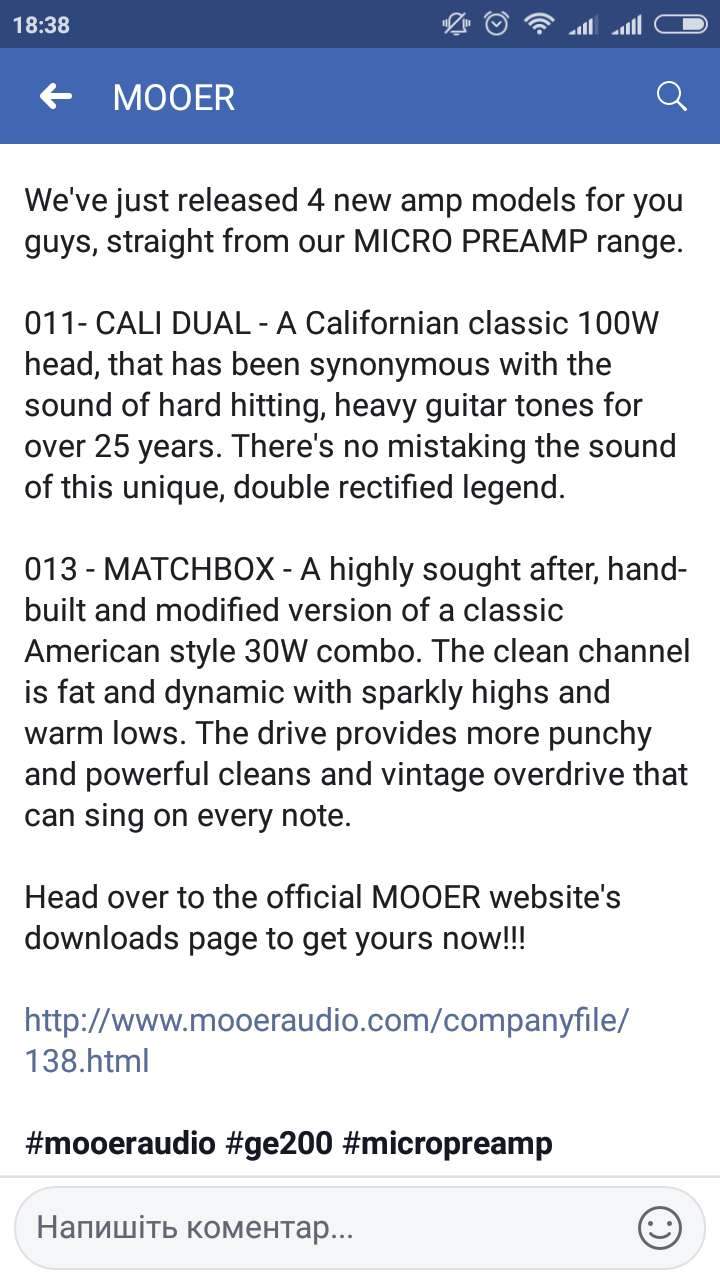Open the search magnifier in the MOOER header
Screen dimensions: 720x1280
click(x=671, y=97)
